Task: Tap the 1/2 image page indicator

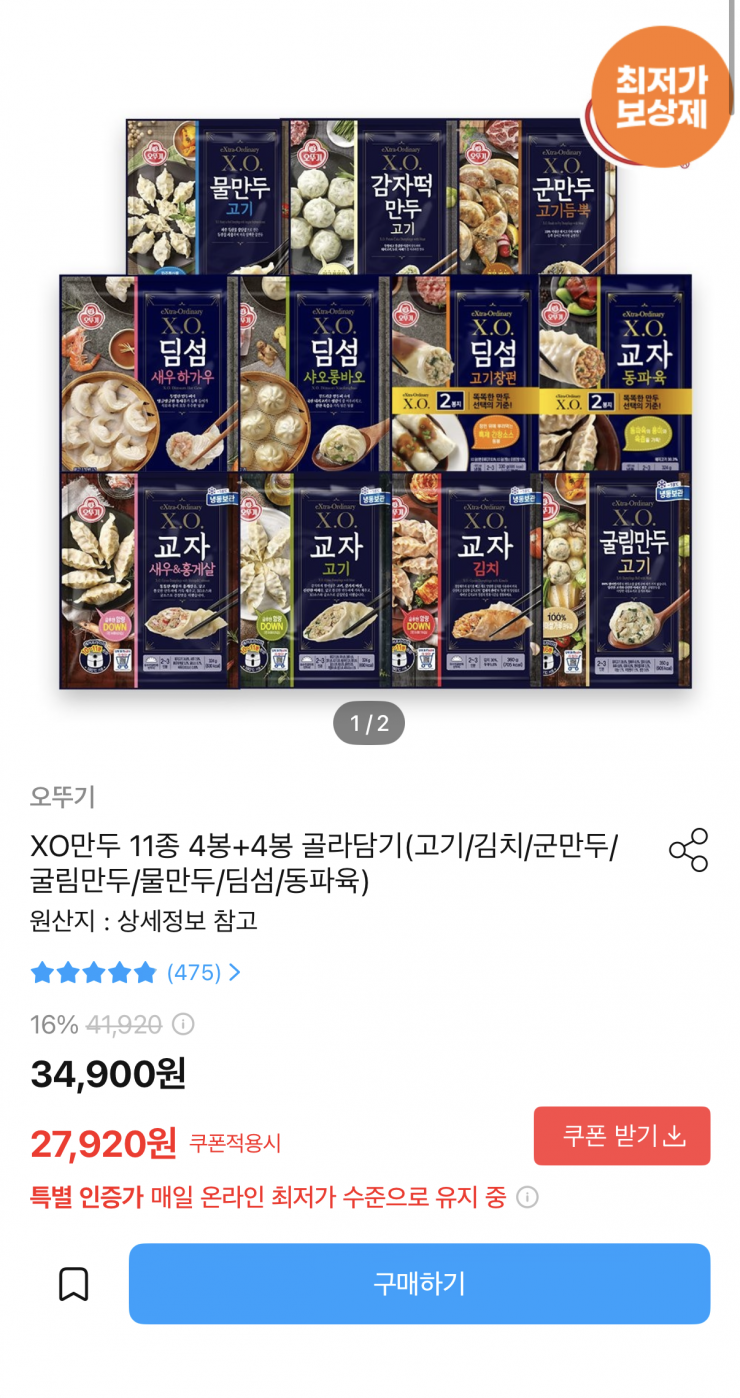Action: (370, 723)
